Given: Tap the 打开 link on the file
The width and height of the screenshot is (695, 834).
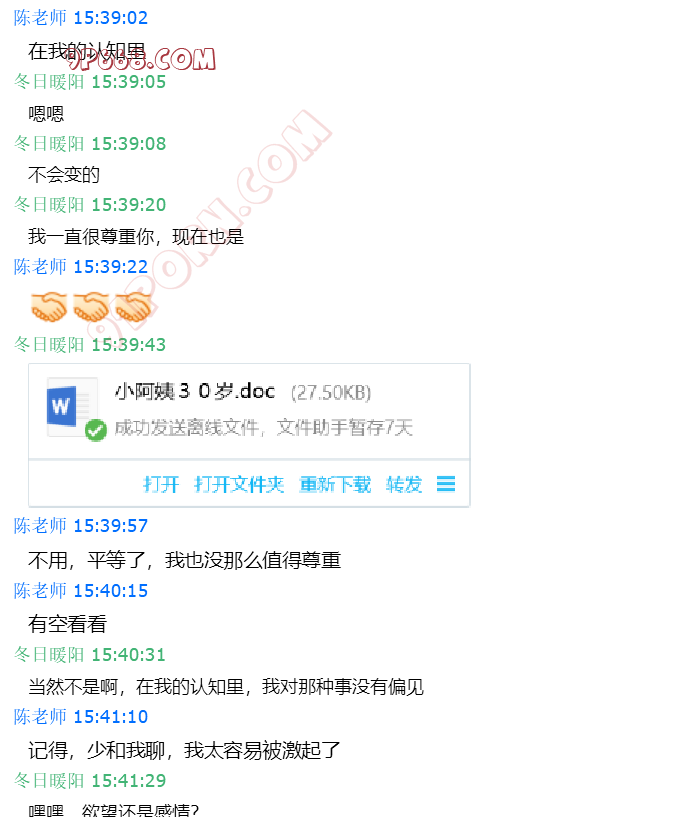Looking at the screenshot, I should point(161,485).
